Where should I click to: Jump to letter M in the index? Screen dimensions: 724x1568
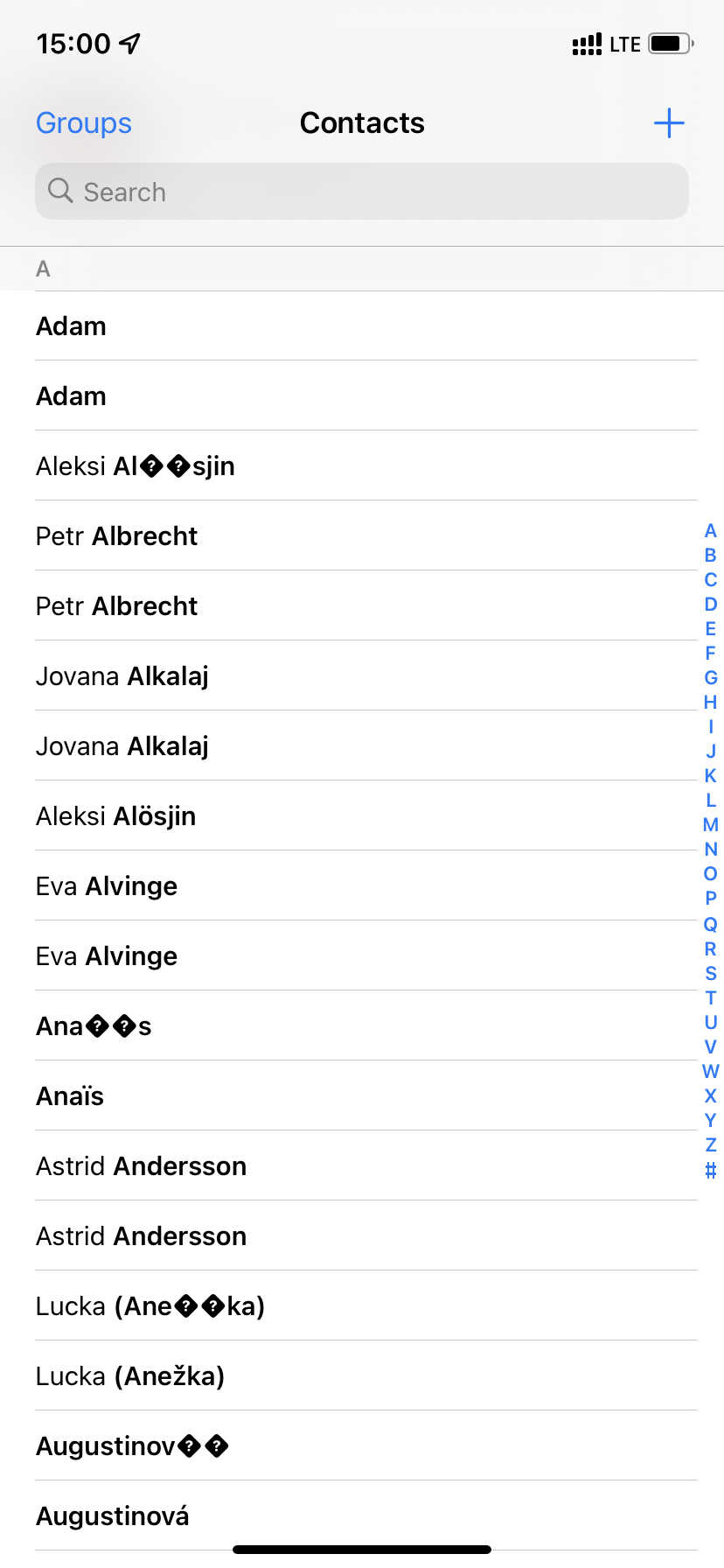(x=710, y=825)
